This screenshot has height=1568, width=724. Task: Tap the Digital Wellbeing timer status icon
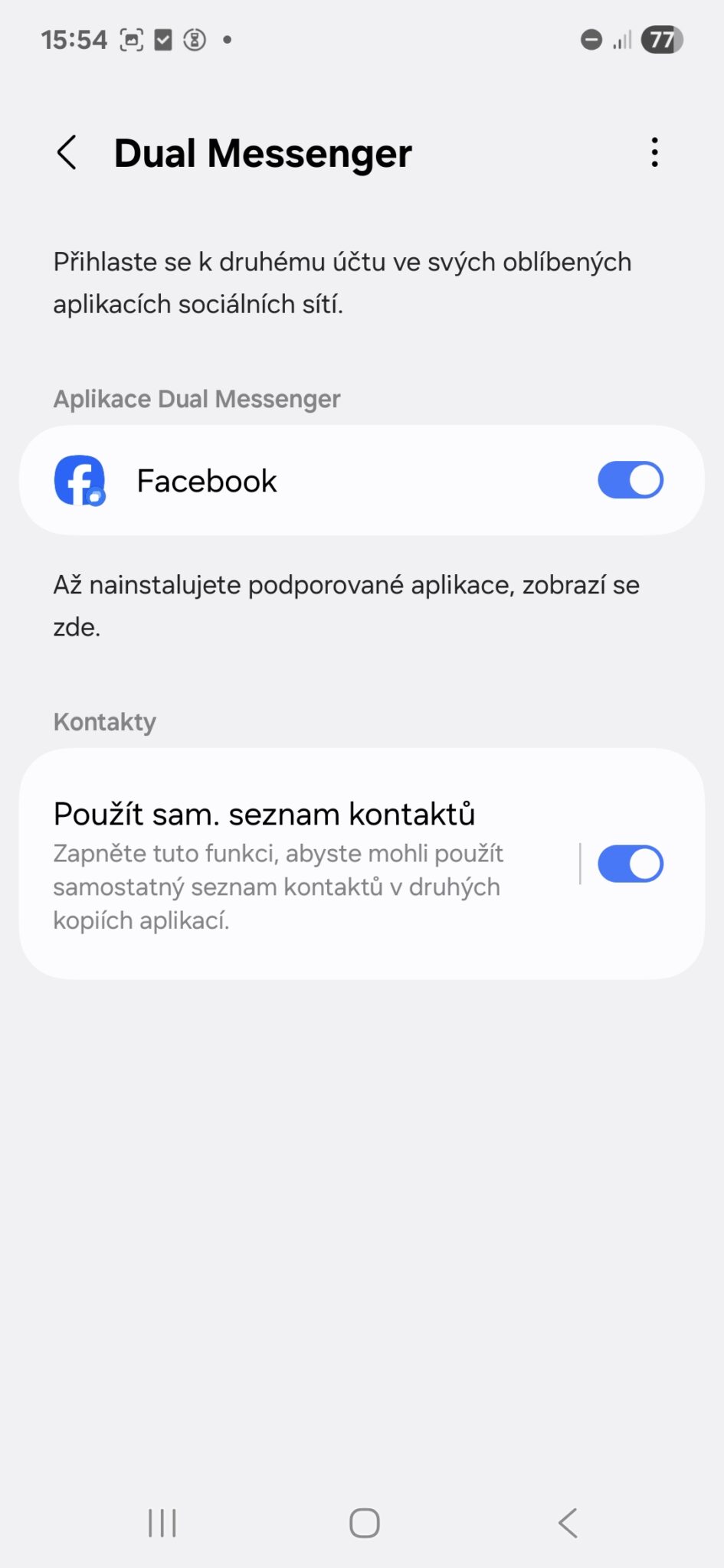(x=194, y=38)
